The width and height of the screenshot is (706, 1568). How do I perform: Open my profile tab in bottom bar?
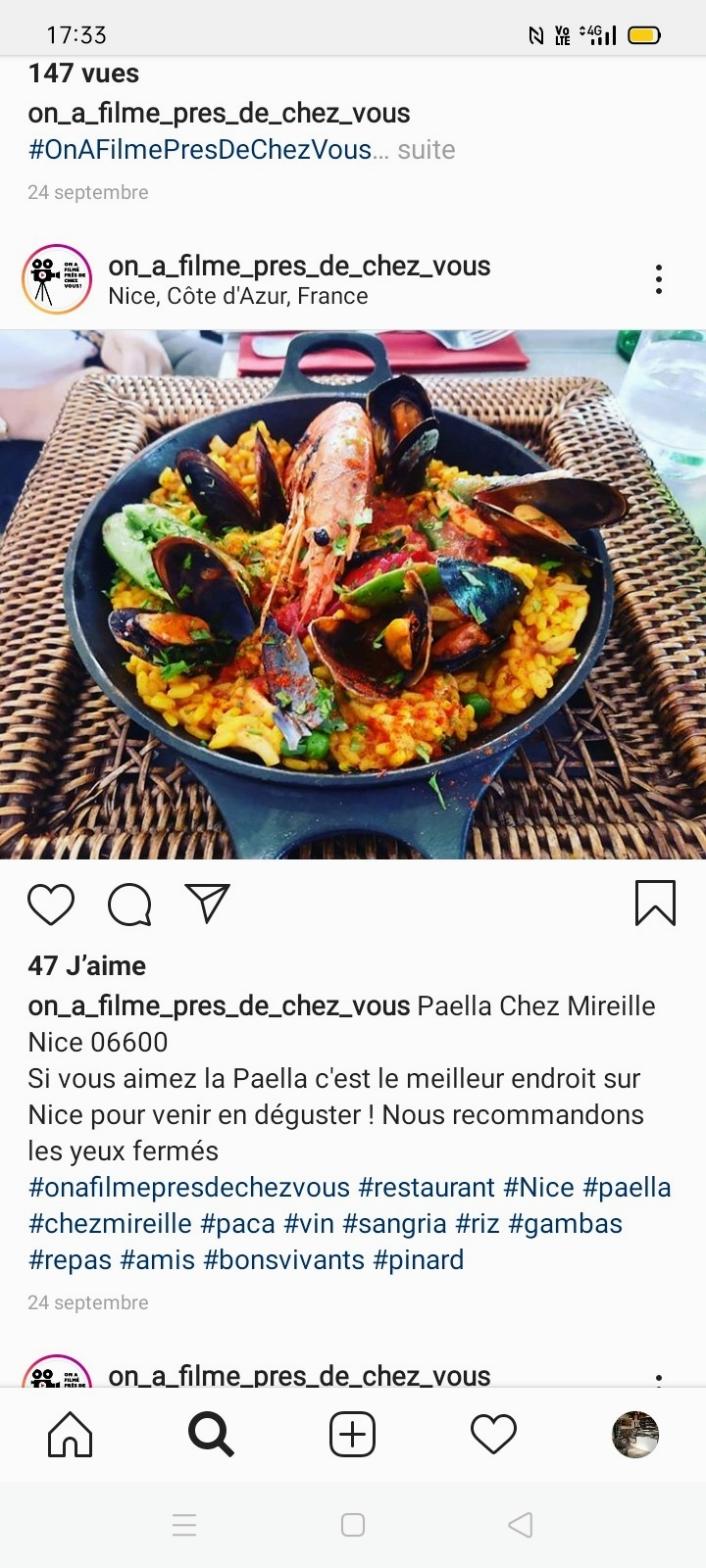(635, 1436)
